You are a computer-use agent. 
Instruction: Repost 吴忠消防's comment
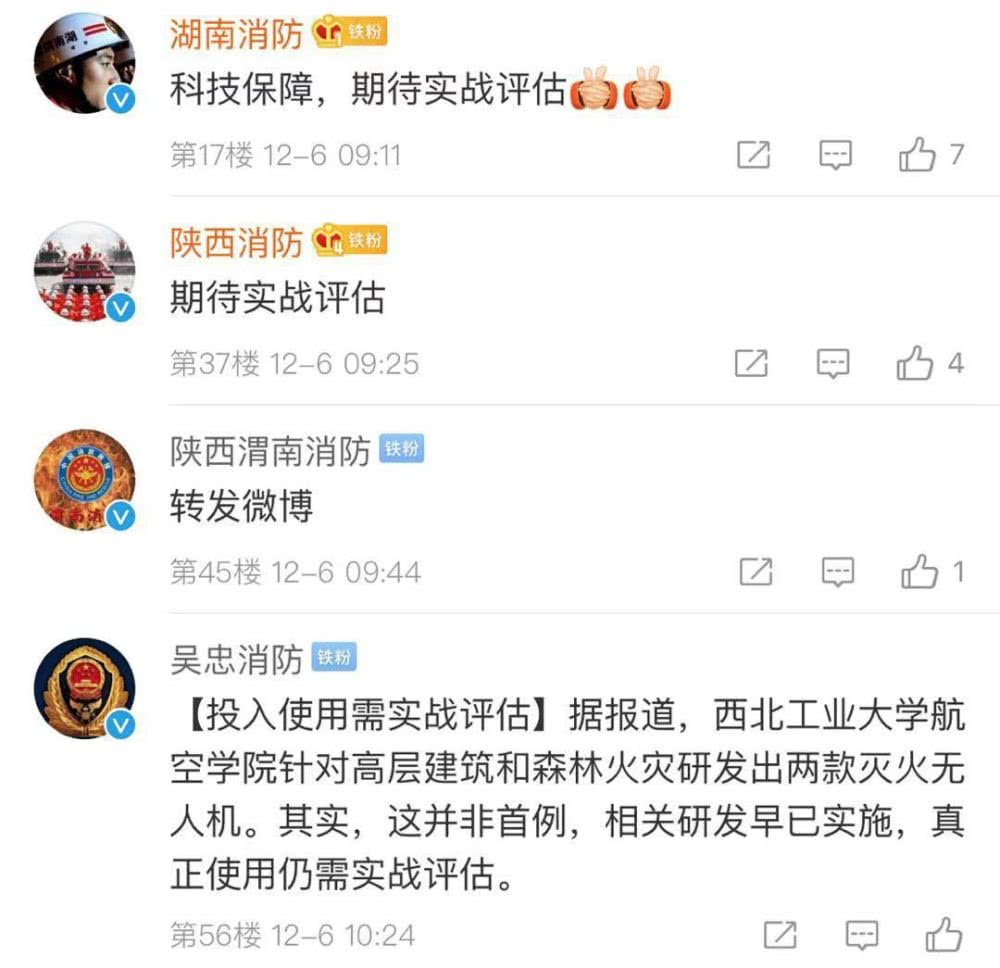tap(780, 935)
